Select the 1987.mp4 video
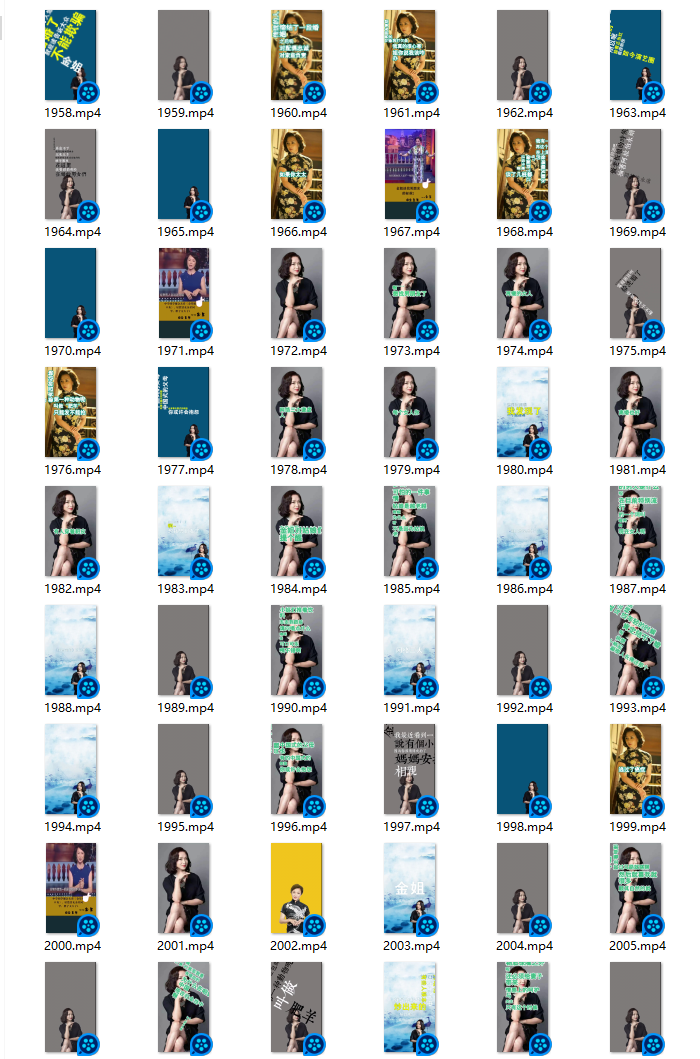Image resolution: width=700 pixels, height=1059 pixels. point(636,531)
